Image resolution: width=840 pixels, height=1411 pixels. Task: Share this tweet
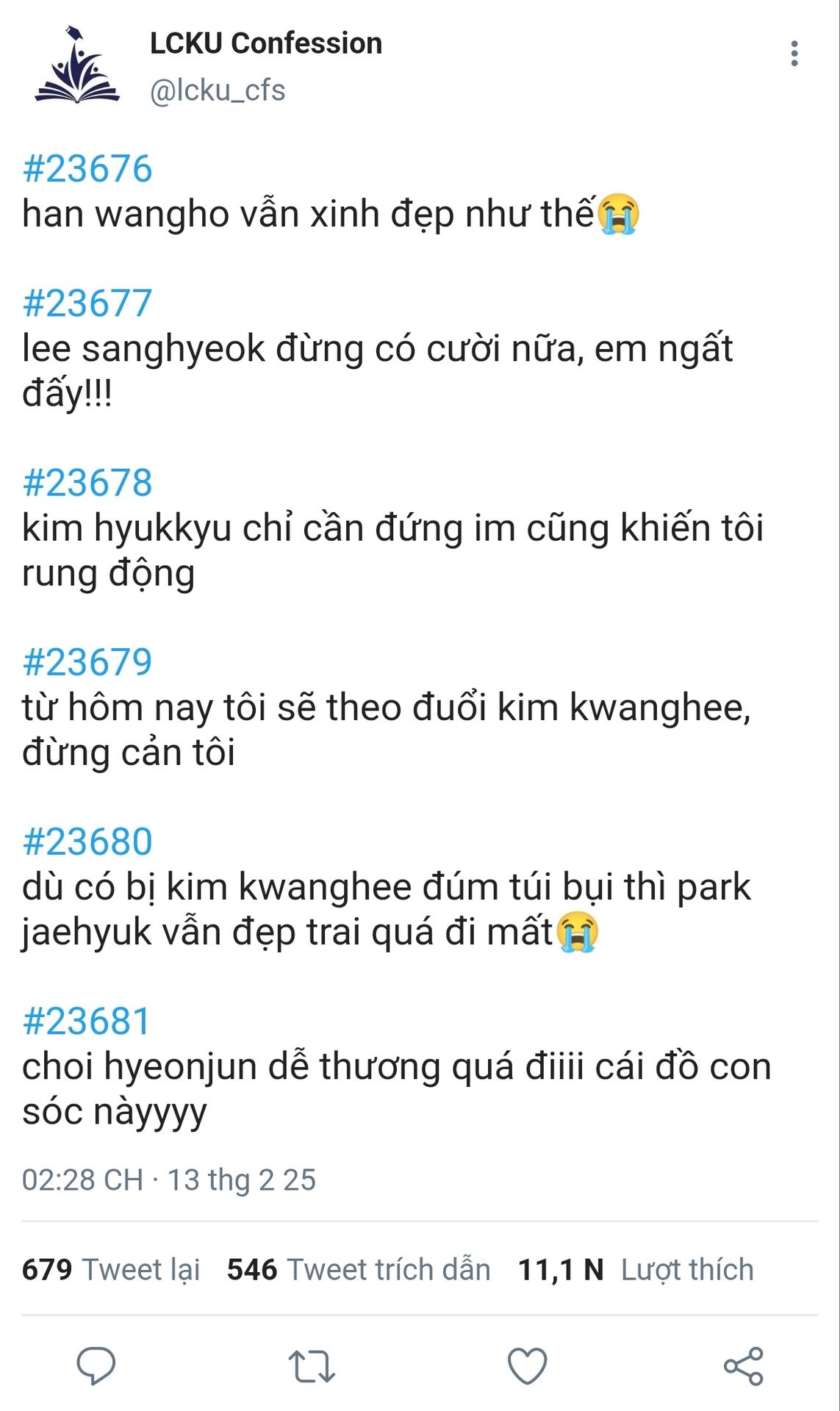tap(743, 1367)
